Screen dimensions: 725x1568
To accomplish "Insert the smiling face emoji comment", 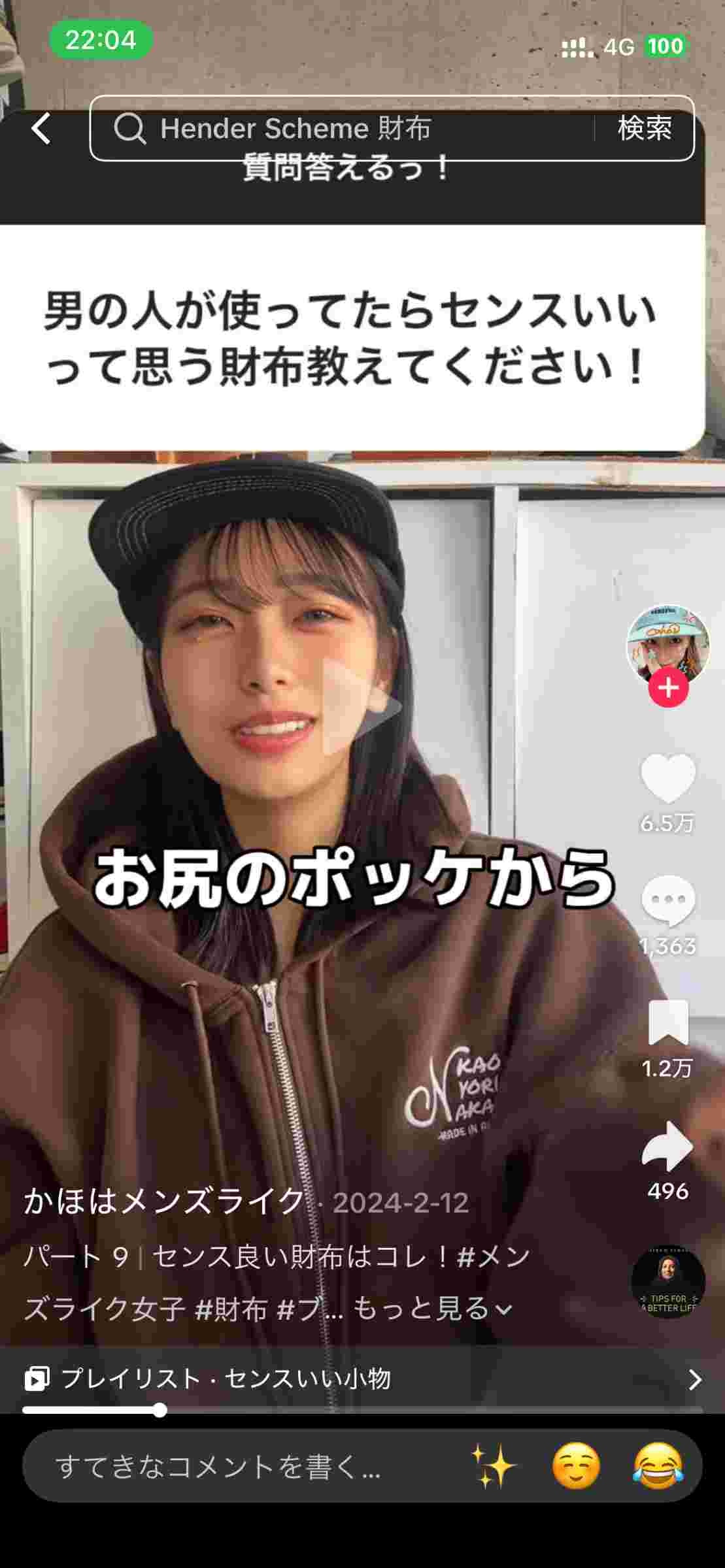I will [576, 1467].
